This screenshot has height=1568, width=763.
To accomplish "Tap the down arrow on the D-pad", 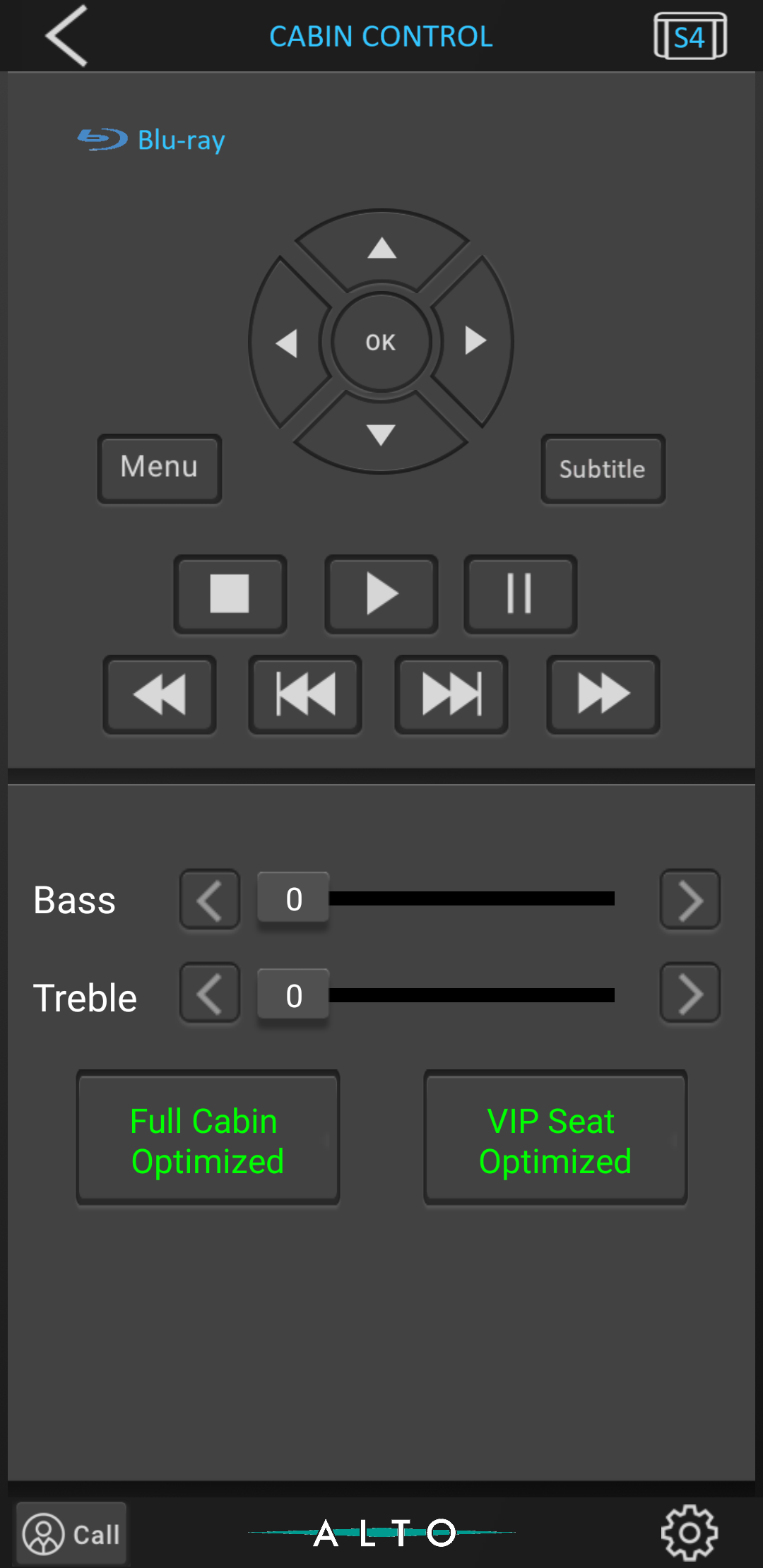I will (381, 434).
